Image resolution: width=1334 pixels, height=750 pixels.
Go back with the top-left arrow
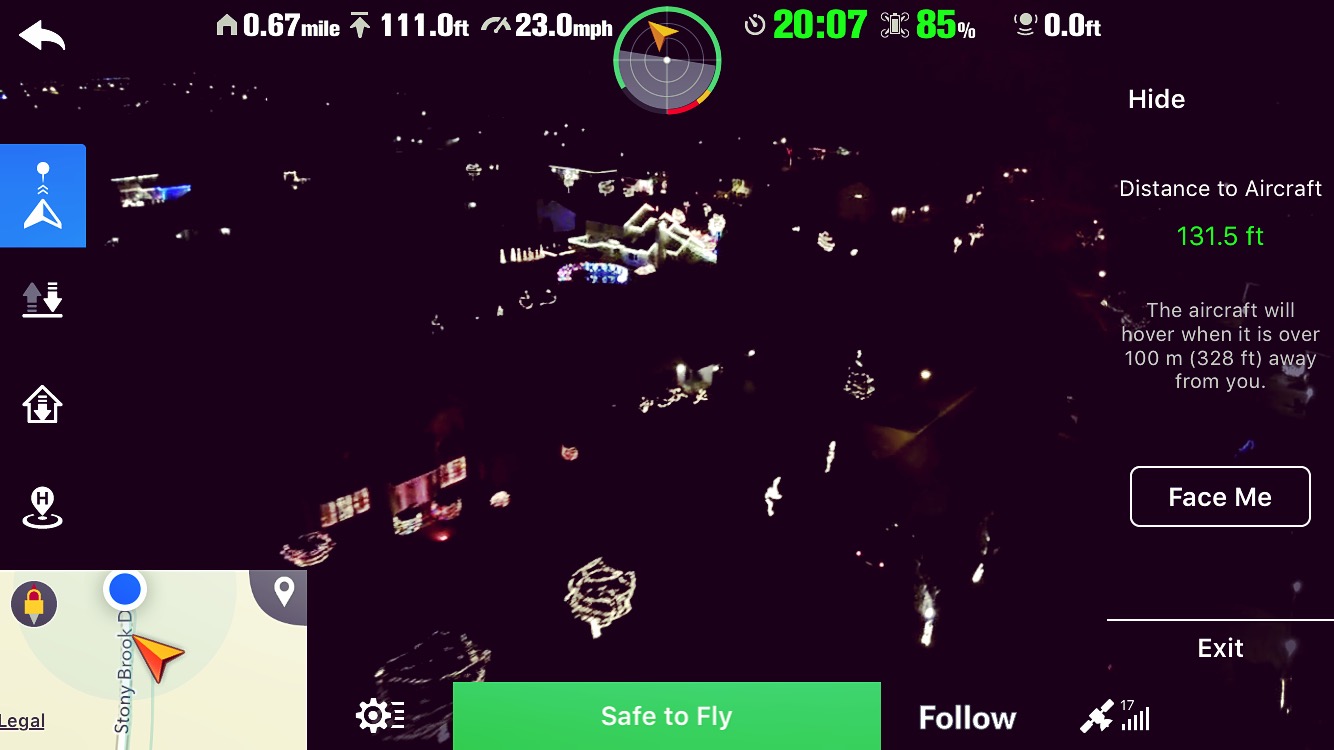point(42,37)
